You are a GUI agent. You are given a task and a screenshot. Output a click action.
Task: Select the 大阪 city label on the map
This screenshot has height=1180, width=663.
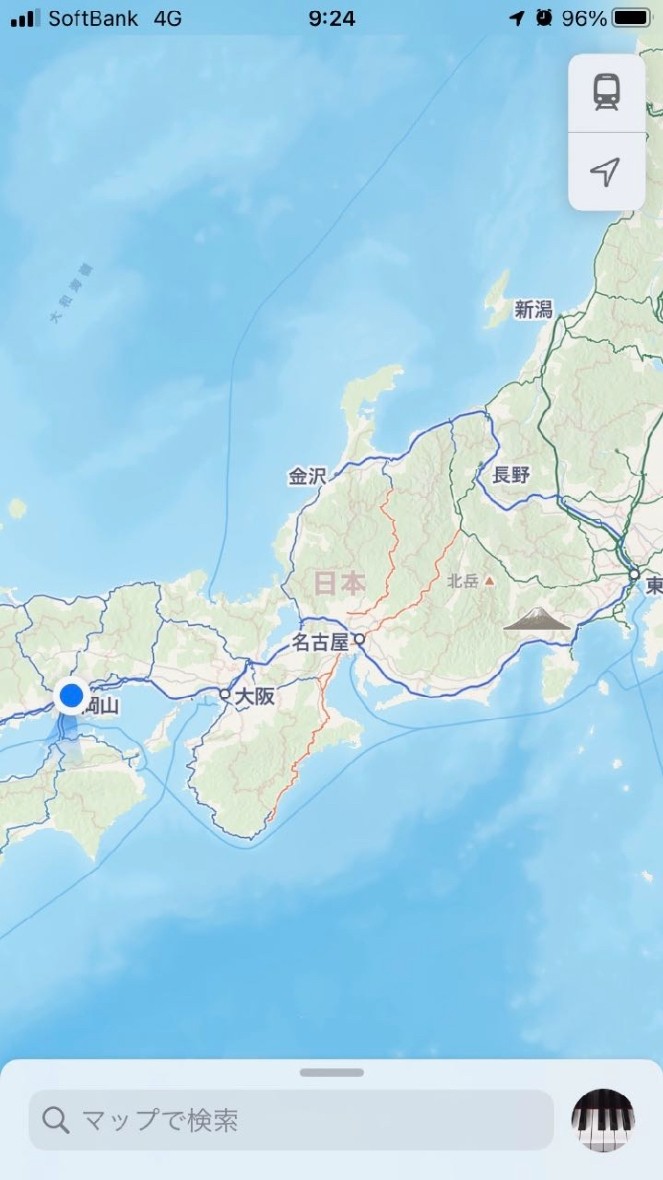click(x=254, y=696)
